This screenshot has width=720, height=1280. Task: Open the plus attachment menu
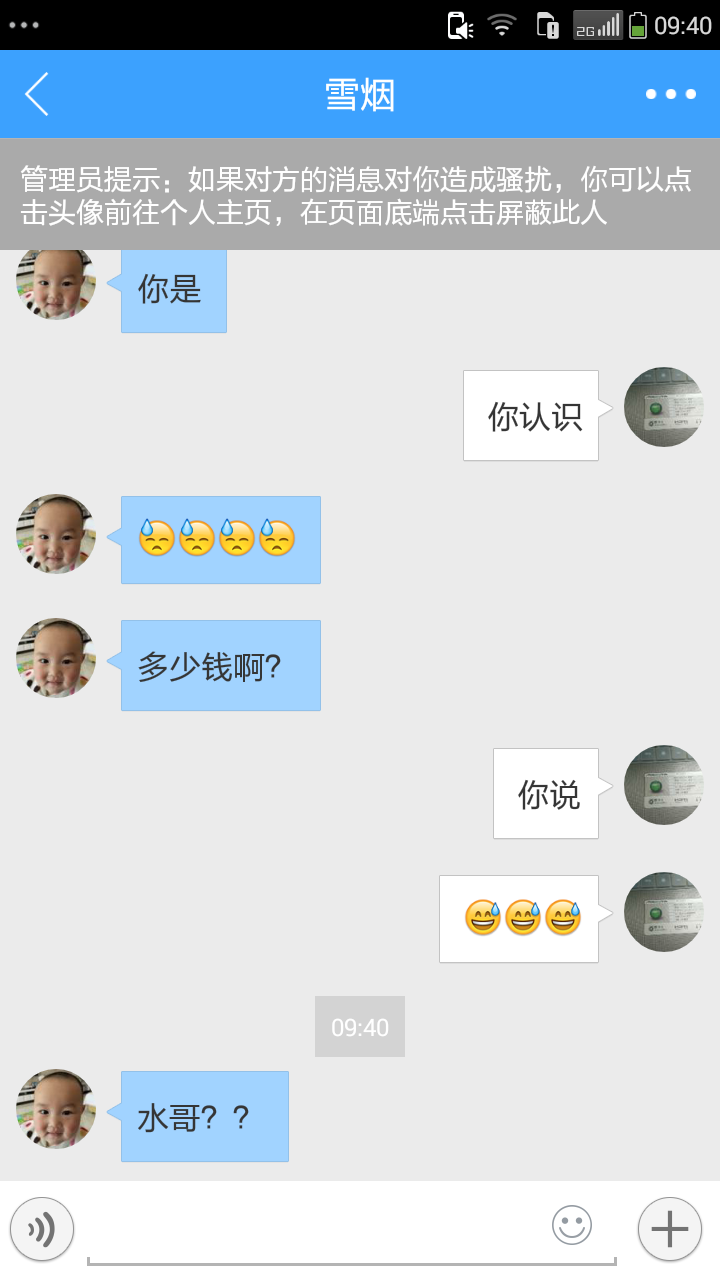pyautogui.click(x=669, y=1229)
